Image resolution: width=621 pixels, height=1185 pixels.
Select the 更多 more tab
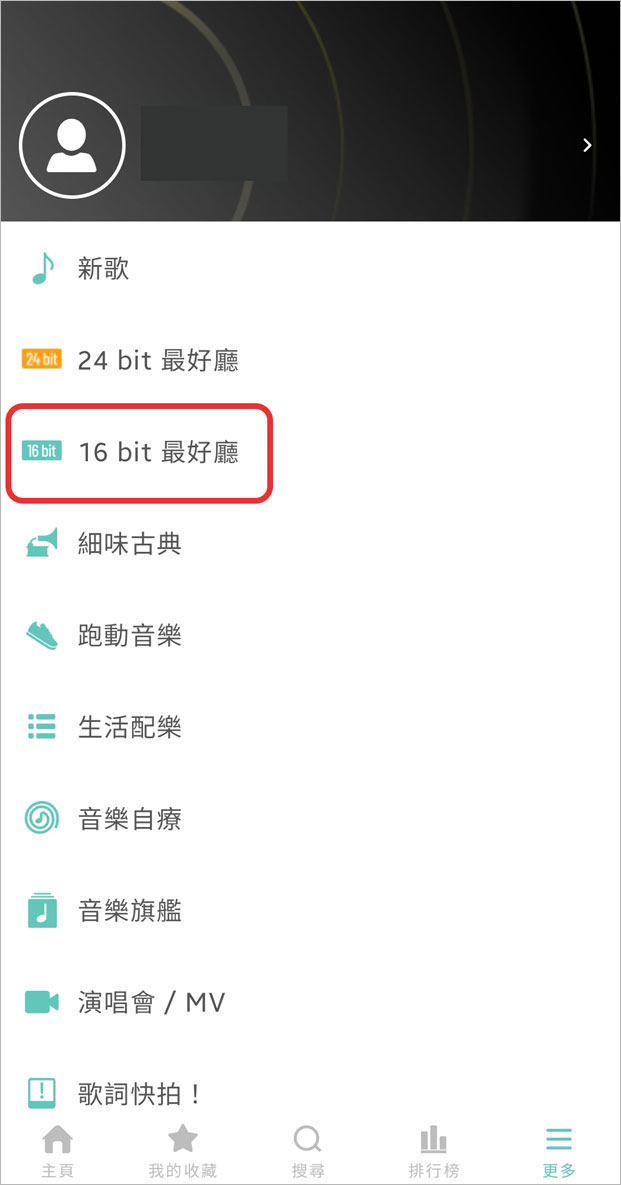pos(559,1150)
